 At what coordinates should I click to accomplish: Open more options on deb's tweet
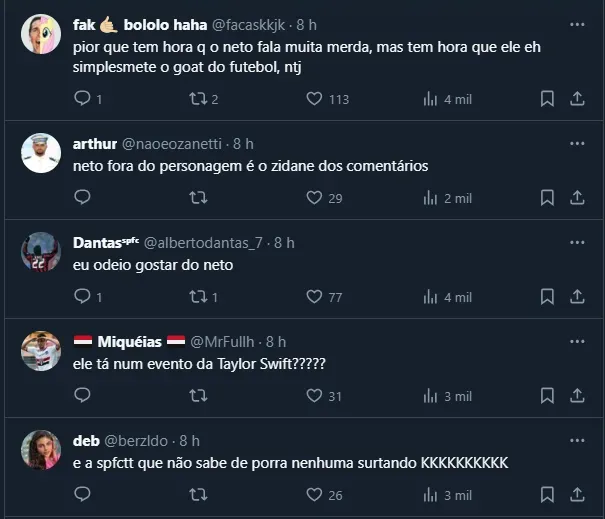(x=577, y=440)
